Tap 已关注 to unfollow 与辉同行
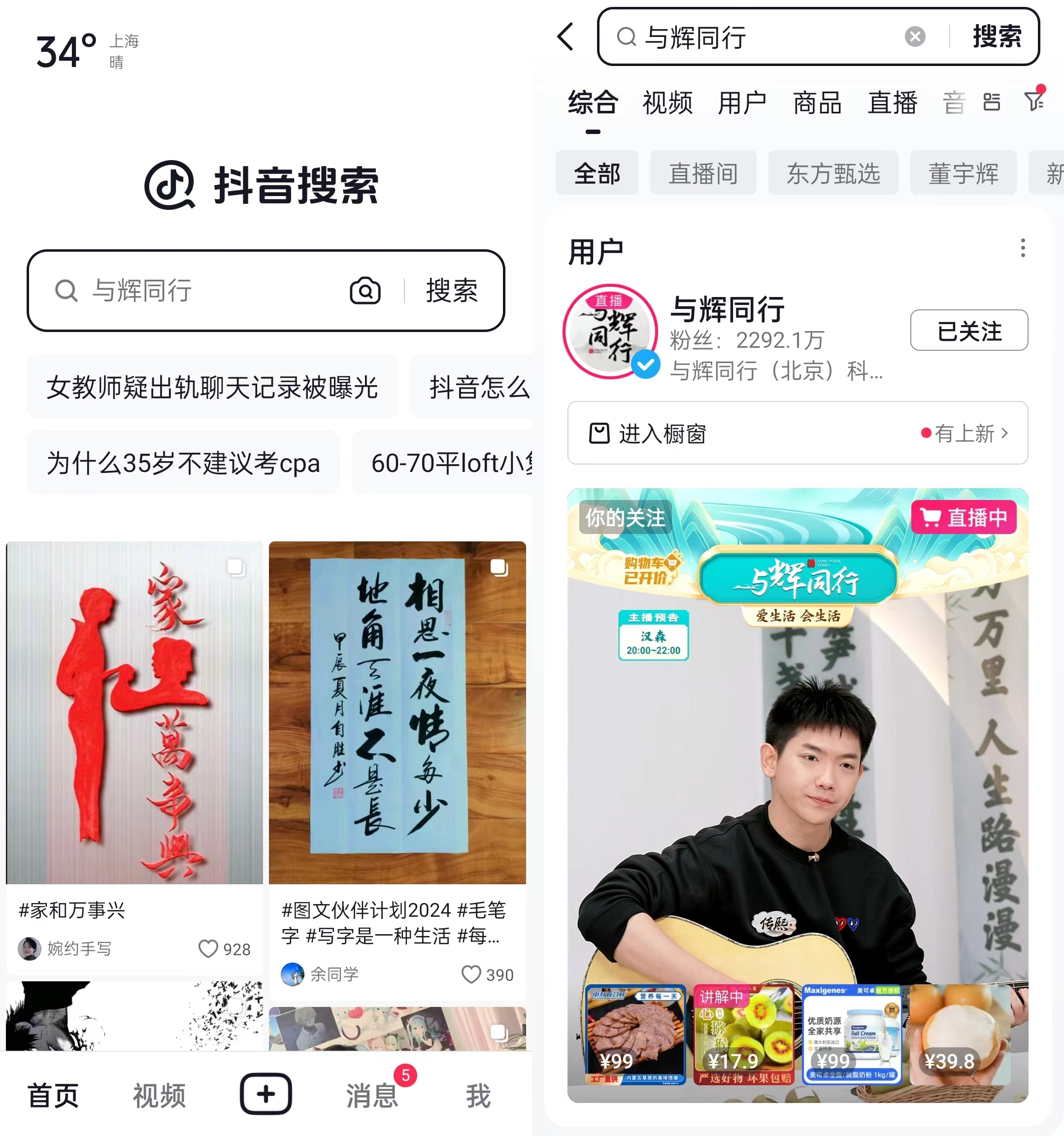1064x1136 pixels. 968,330
